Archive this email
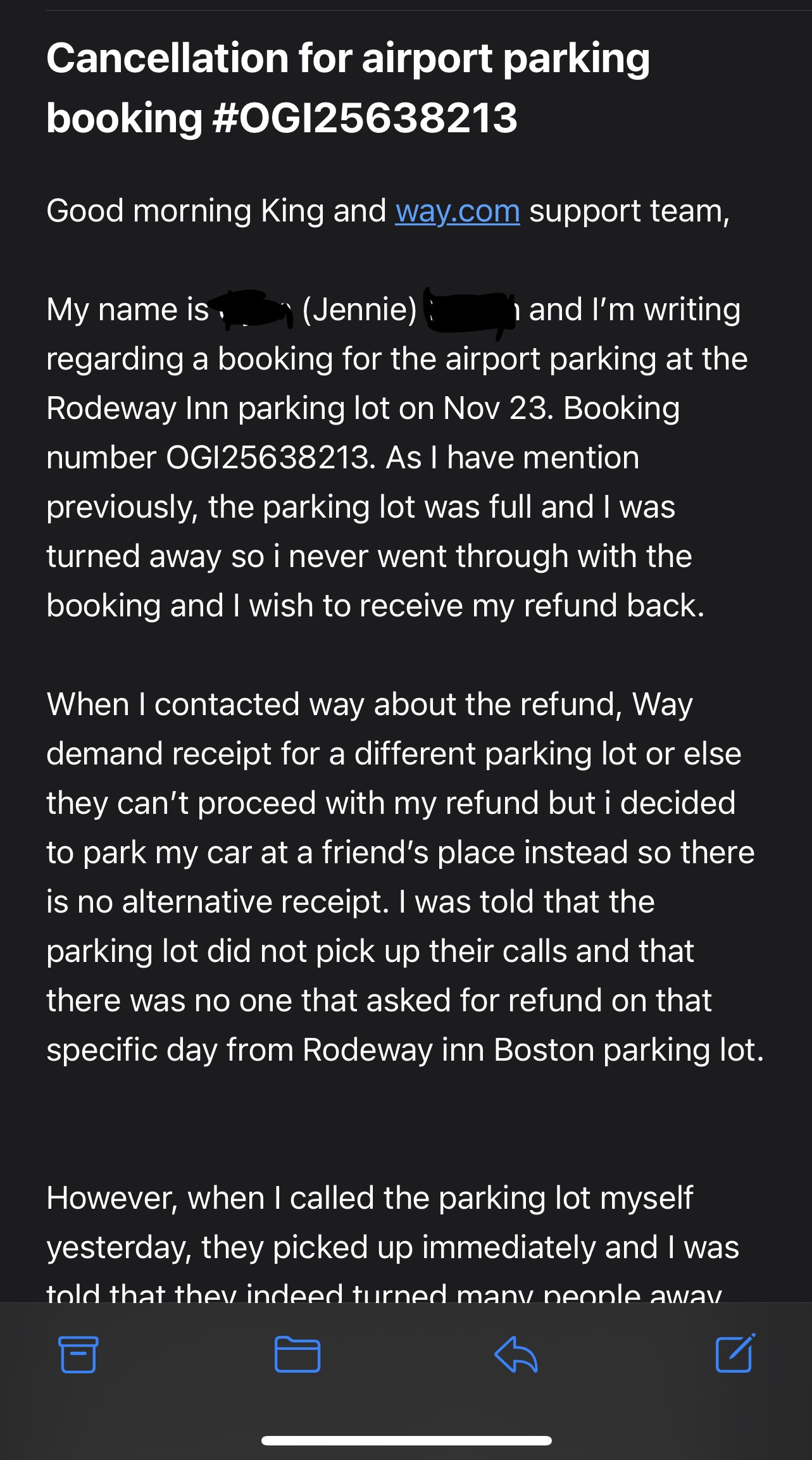Screen dimensions: 812x1460 [78, 1354]
